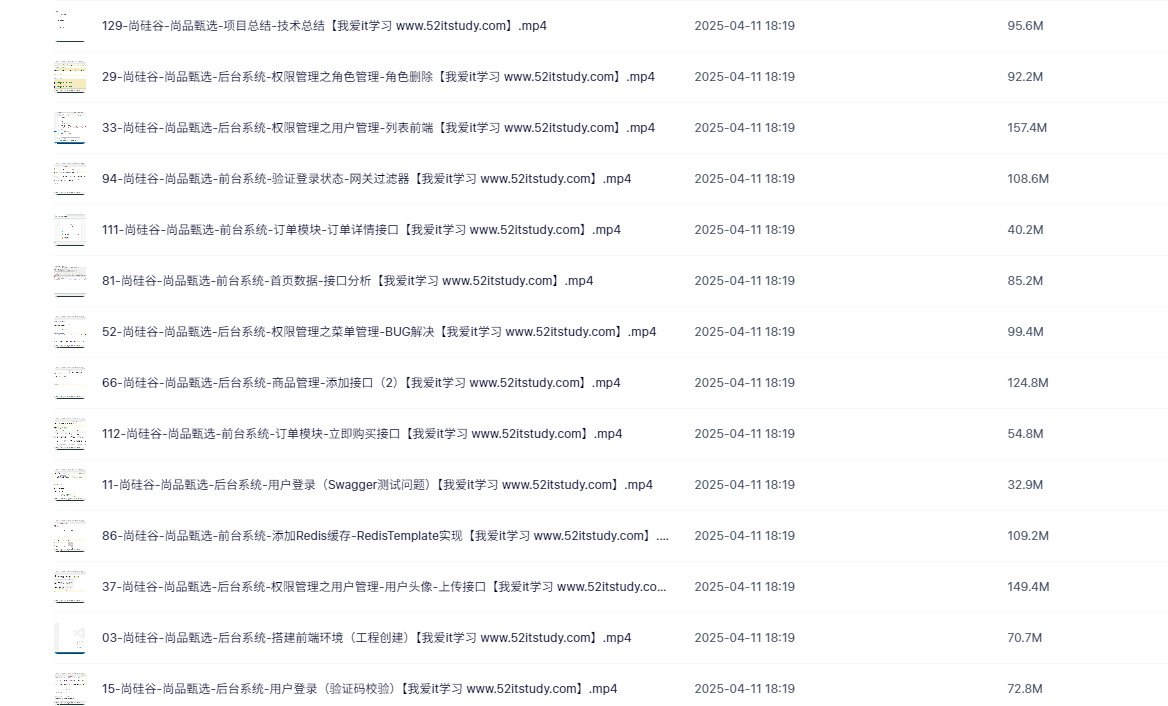Play video 52 菜单管理-BUG解决
Image resolution: width=1168 pixels, height=706 pixels.
coord(379,332)
